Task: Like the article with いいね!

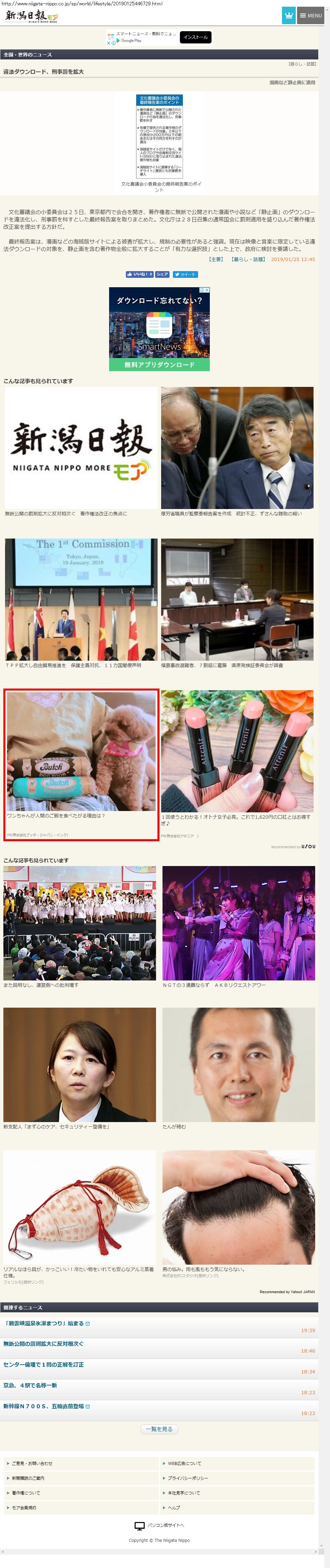Action: pyautogui.click(x=139, y=274)
